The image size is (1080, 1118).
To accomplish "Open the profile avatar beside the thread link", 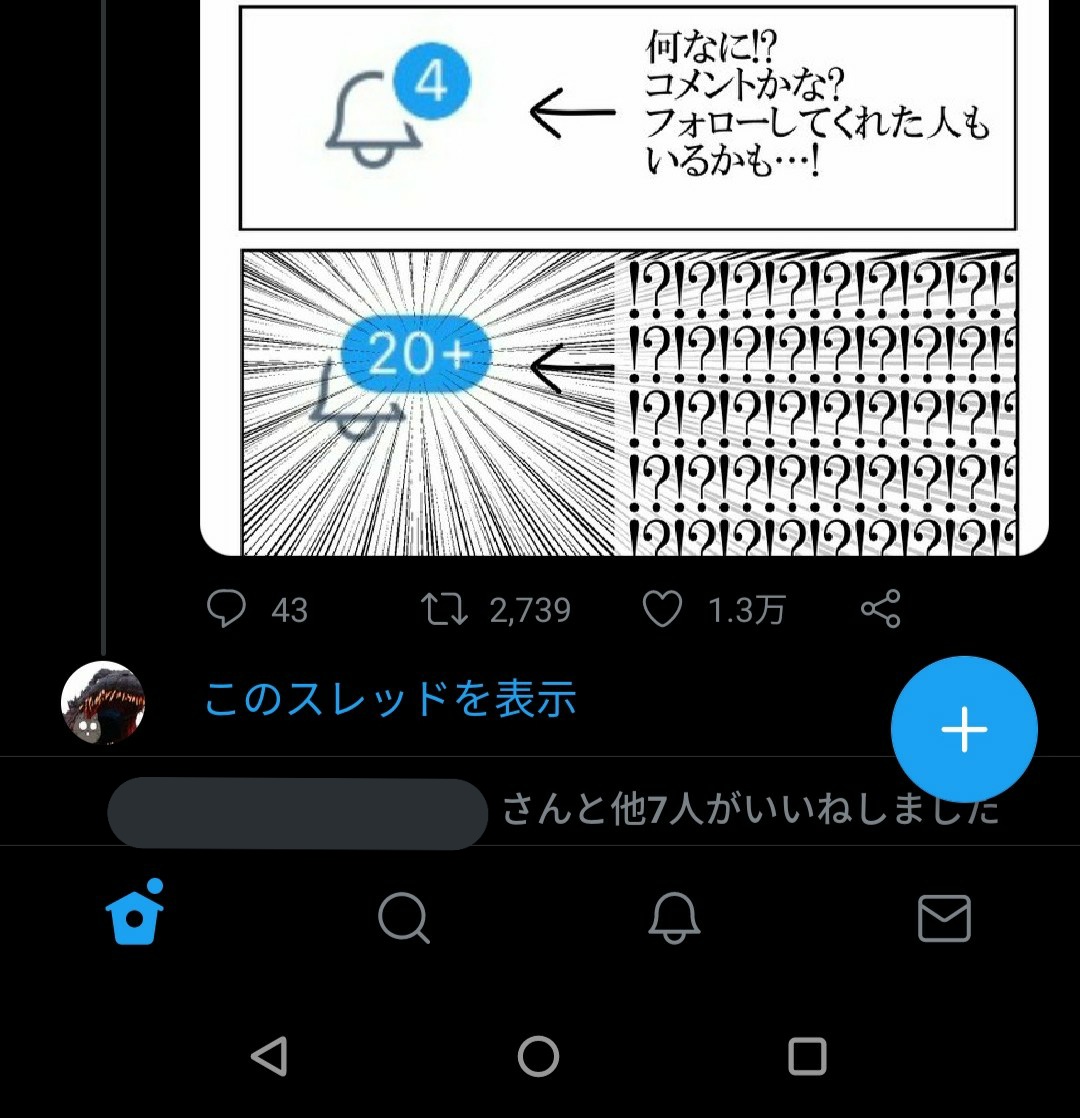I will pos(103,702).
